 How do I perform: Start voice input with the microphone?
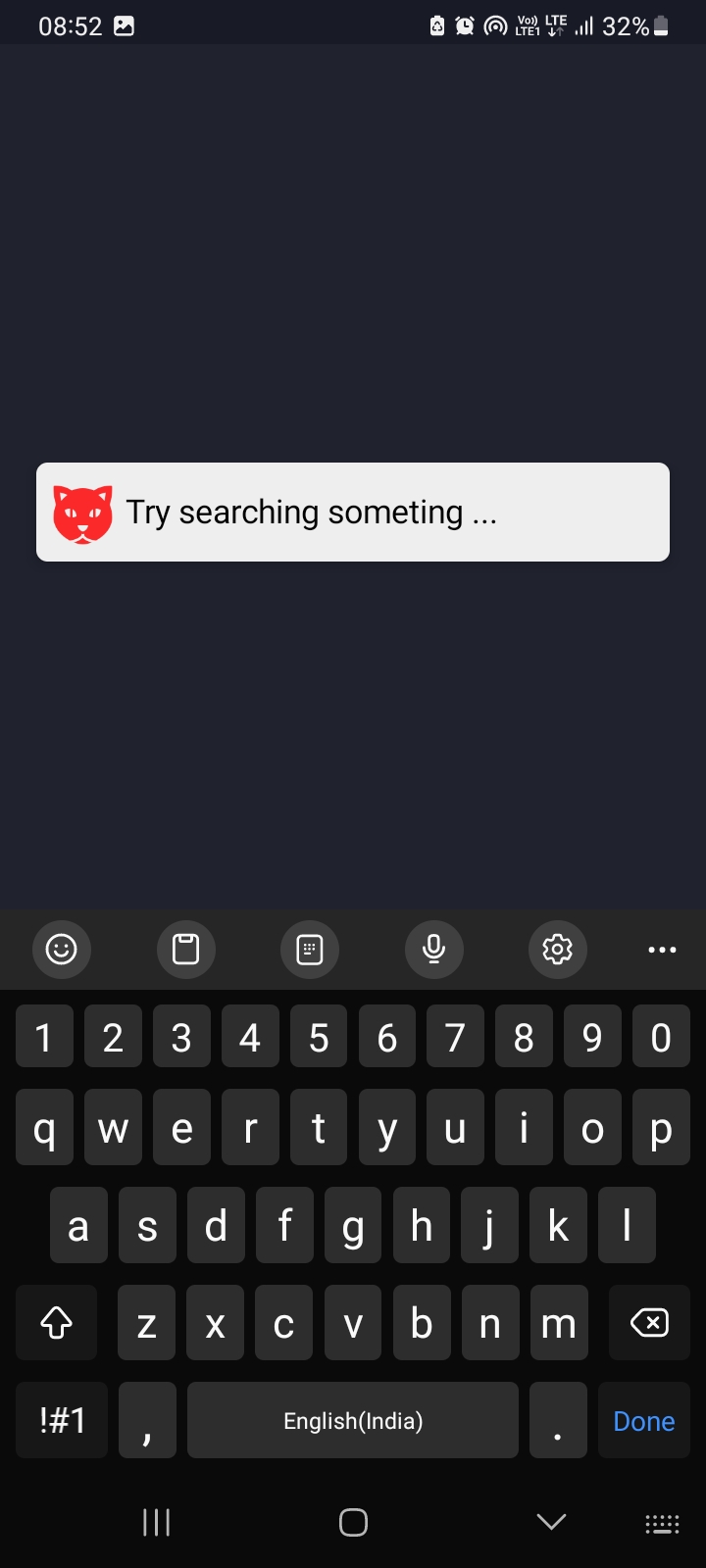pos(433,949)
